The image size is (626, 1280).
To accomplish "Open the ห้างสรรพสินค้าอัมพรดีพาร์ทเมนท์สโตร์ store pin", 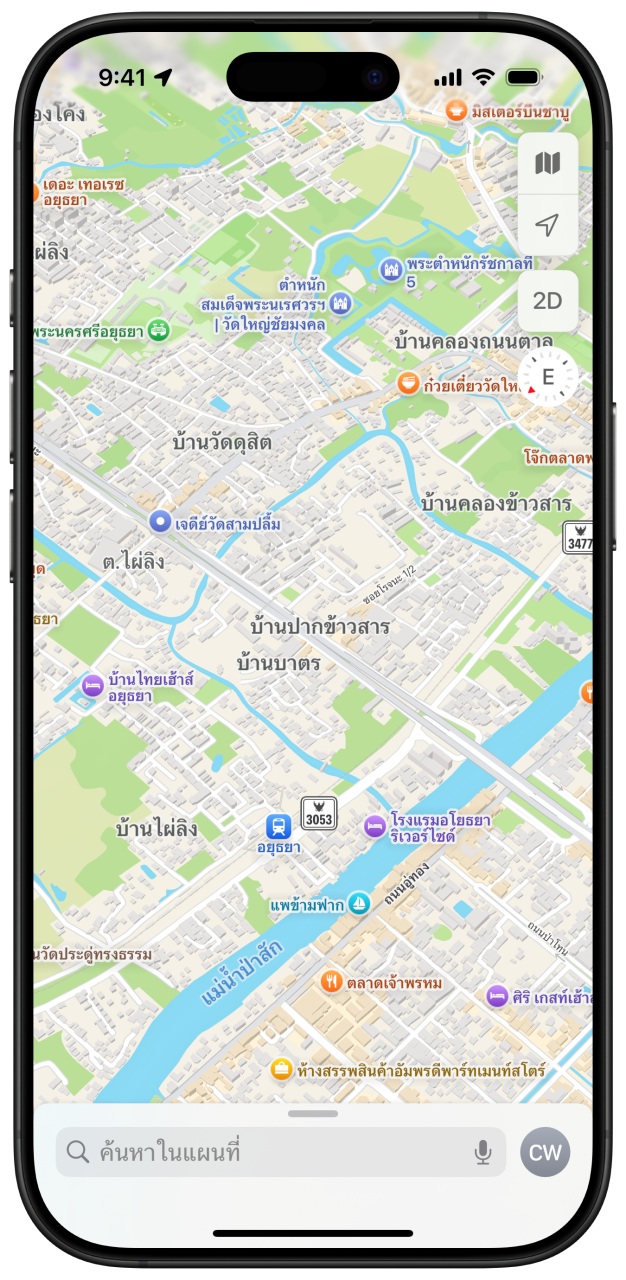I will 282,1070.
